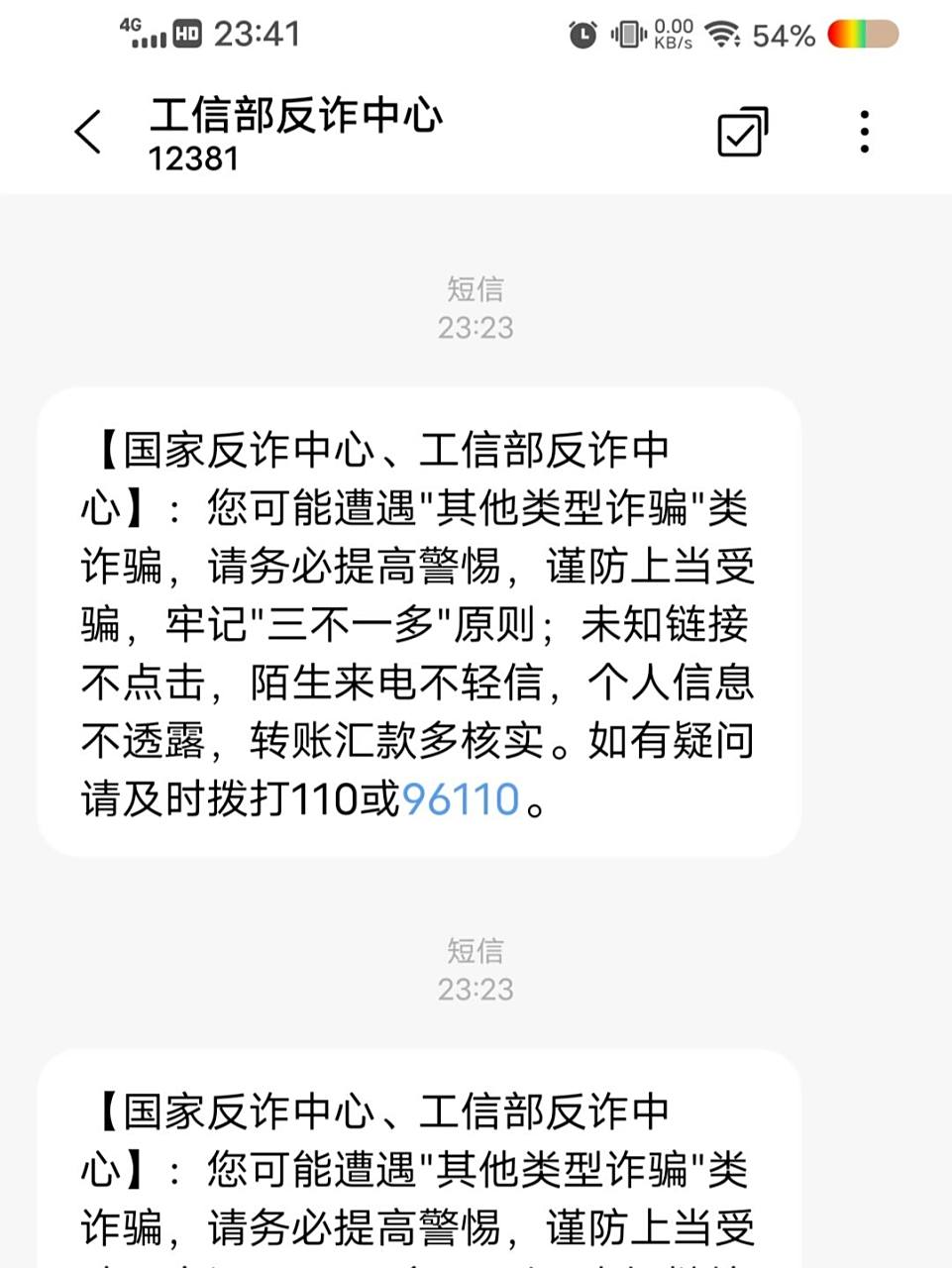The height and width of the screenshot is (1268, 952).
Task: Open the 96110 phone number link
Action: (x=460, y=798)
